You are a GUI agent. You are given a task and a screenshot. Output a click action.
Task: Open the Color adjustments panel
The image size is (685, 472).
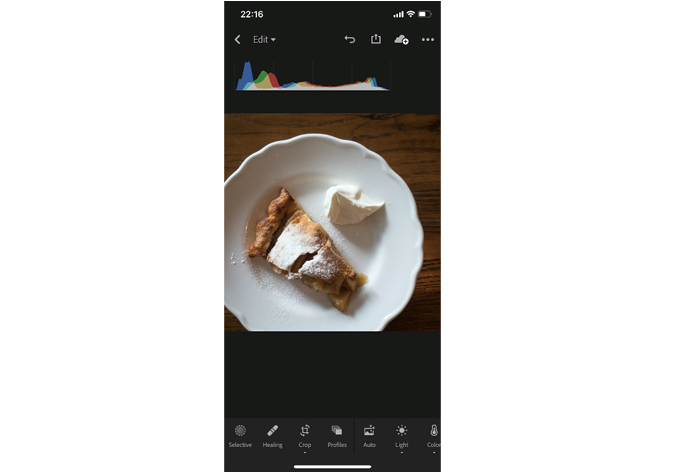[x=433, y=435]
